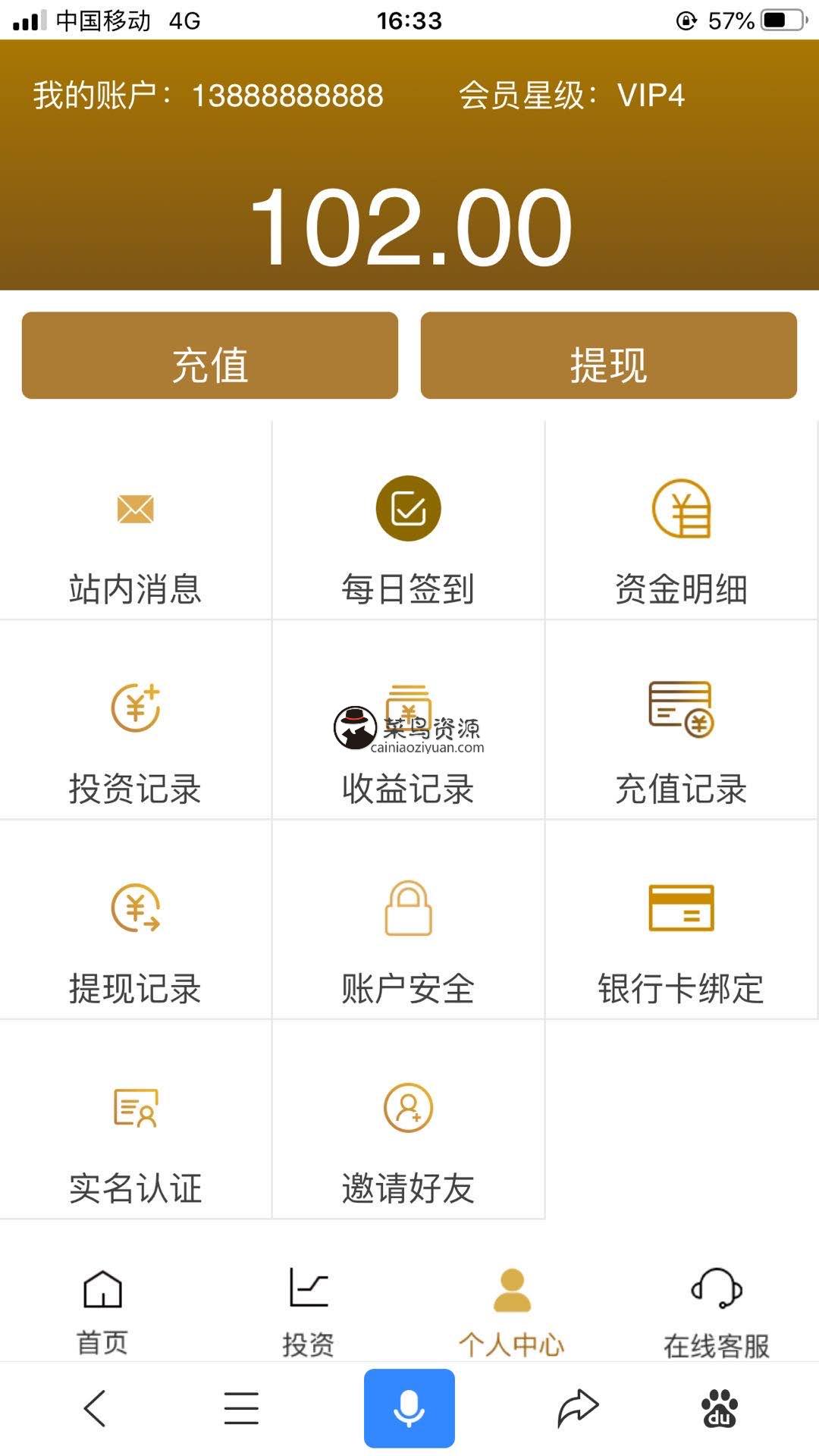Switch to the 投资 invest tab
Image resolution: width=819 pixels, height=1456 pixels.
(x=308, y=1310)
